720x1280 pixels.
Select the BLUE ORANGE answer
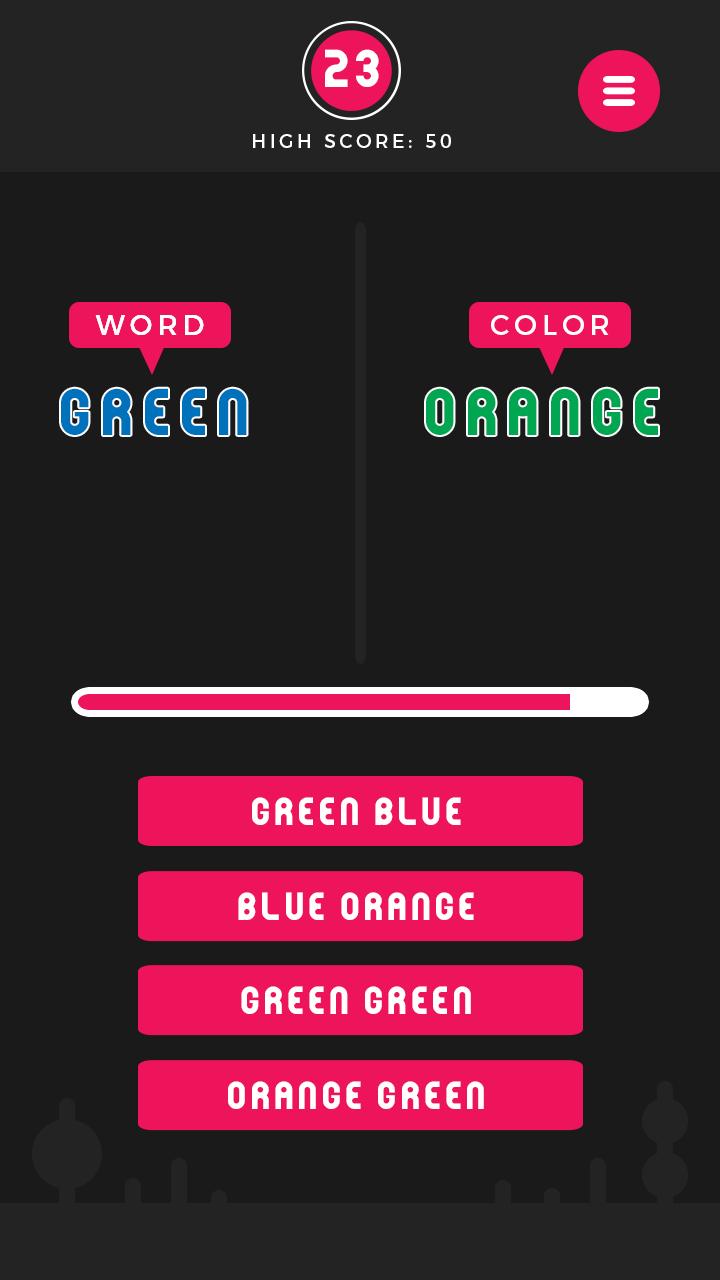360,906
